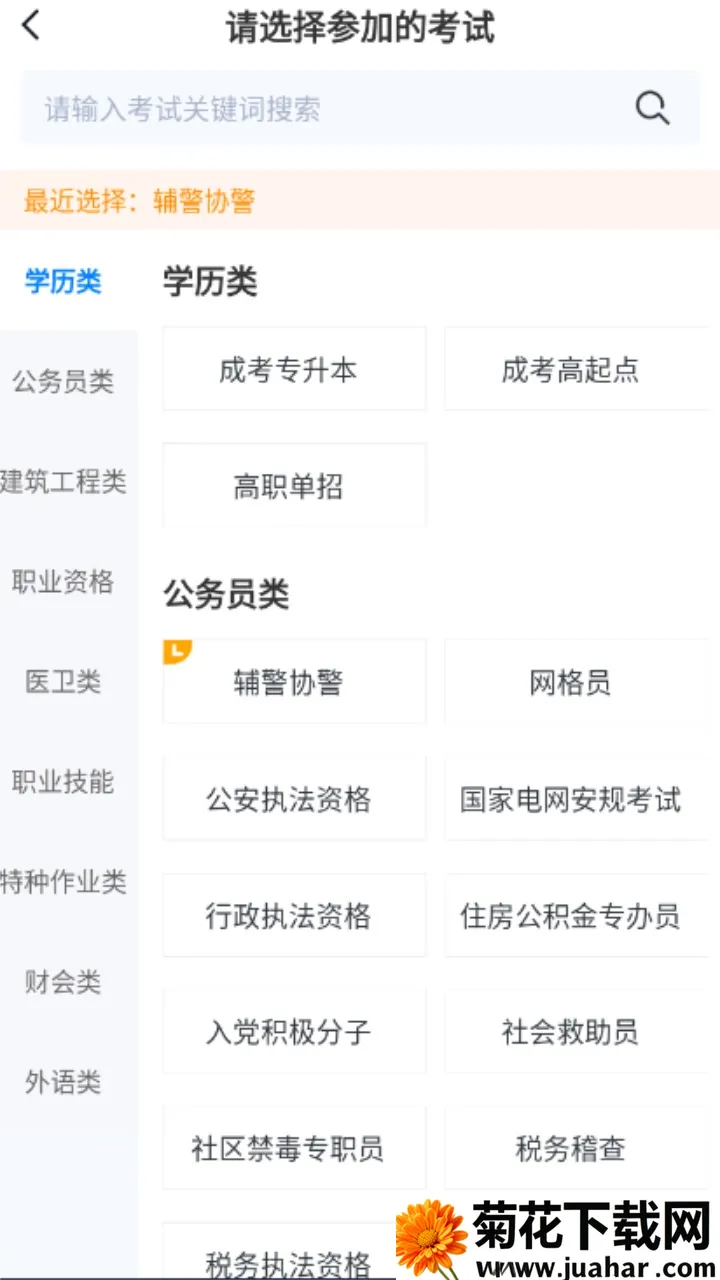
Task: Switch to the 建筑工程类 category tab
Action: [63, 482]
